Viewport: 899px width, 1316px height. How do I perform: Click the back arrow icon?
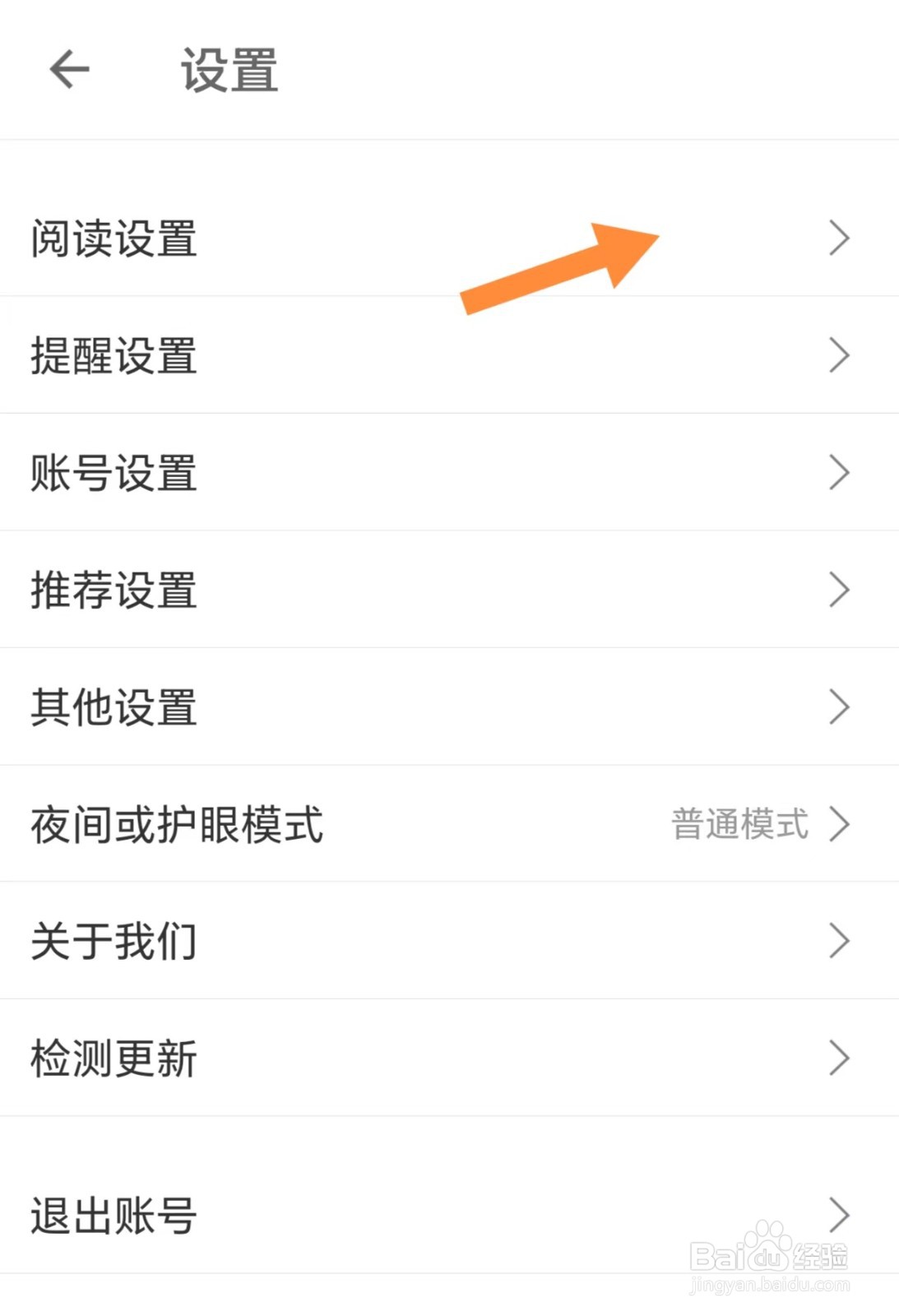(x=69, y=69)
